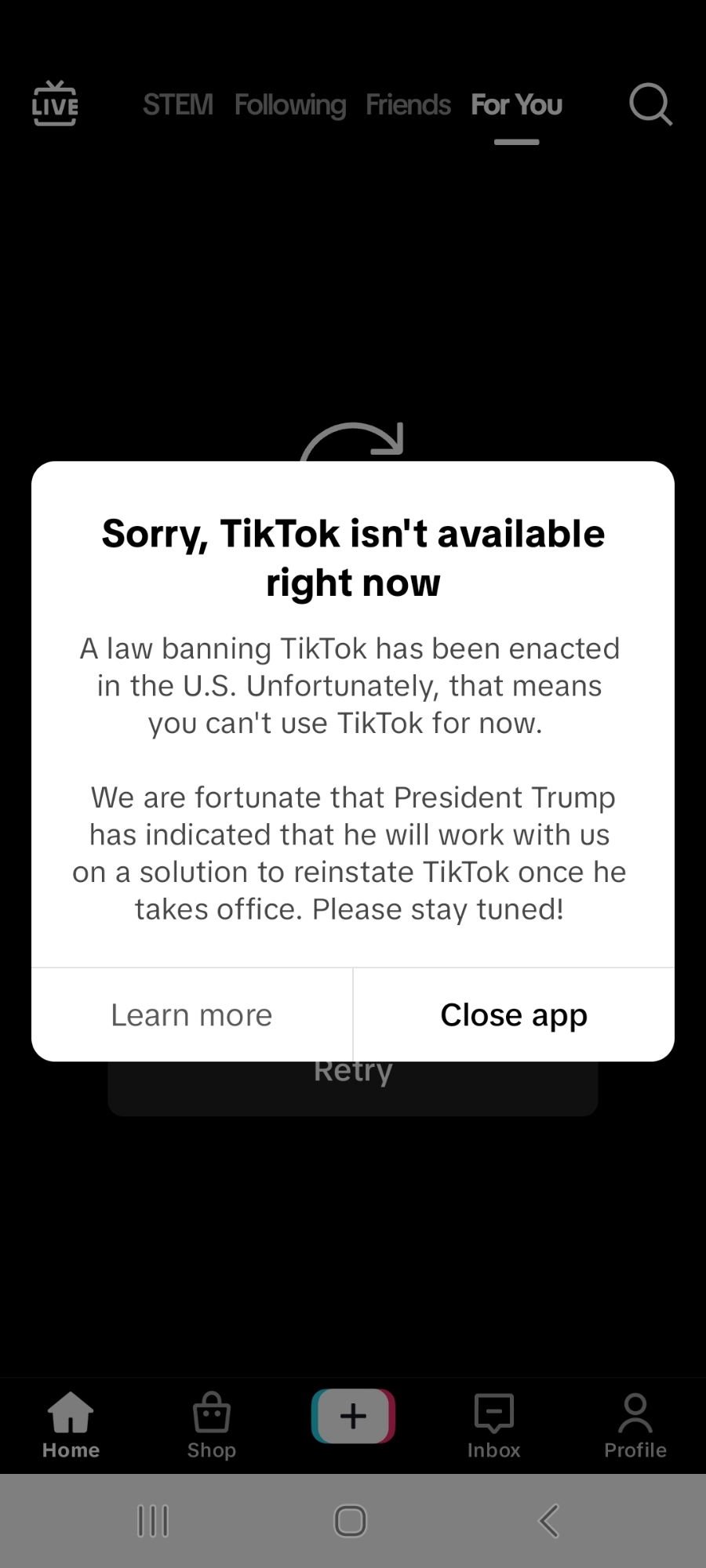Switch to the Friends feed
706x1568 pixels.
408,104
